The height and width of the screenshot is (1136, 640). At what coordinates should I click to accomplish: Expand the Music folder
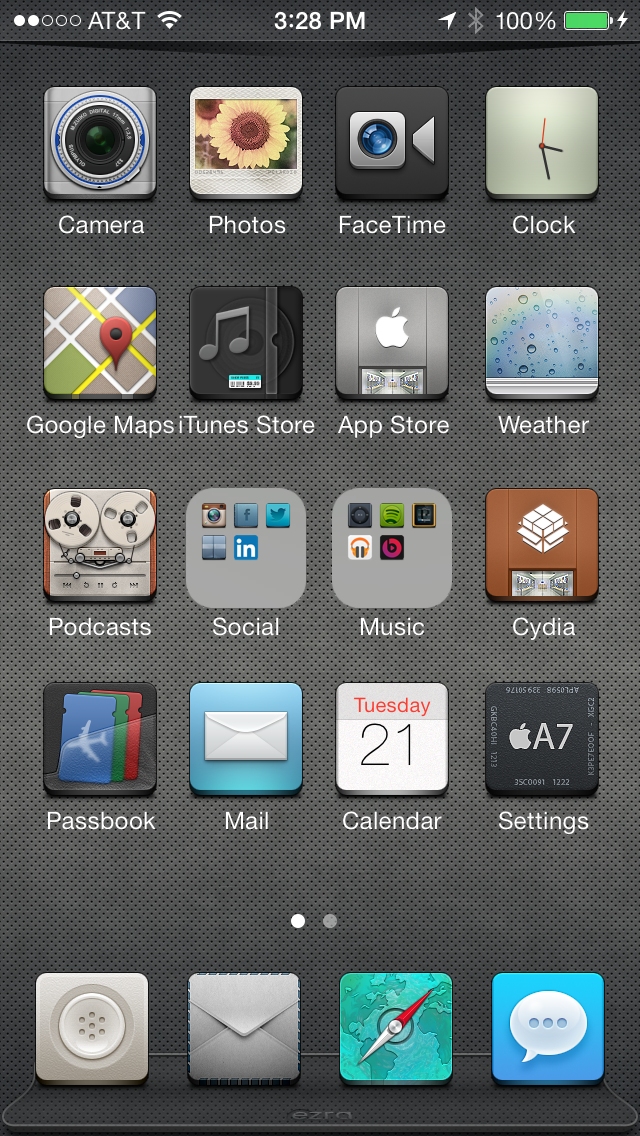[392, 548]
